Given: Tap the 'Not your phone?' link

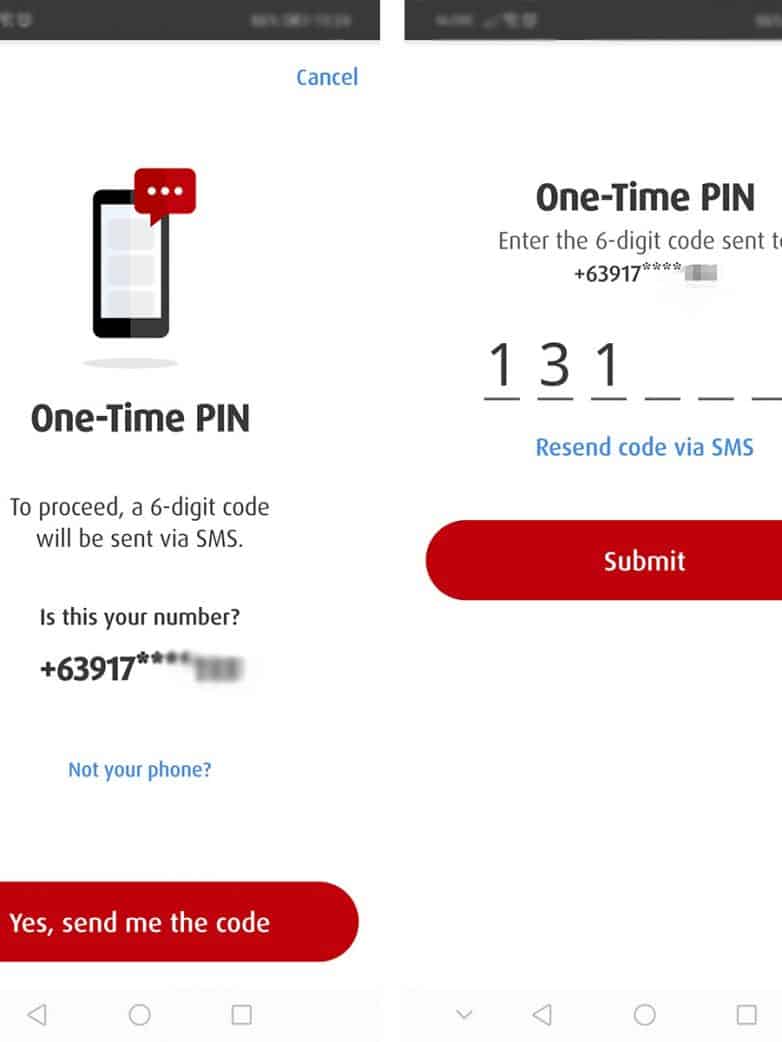Looking at the screenshot, I should point(139,769).
